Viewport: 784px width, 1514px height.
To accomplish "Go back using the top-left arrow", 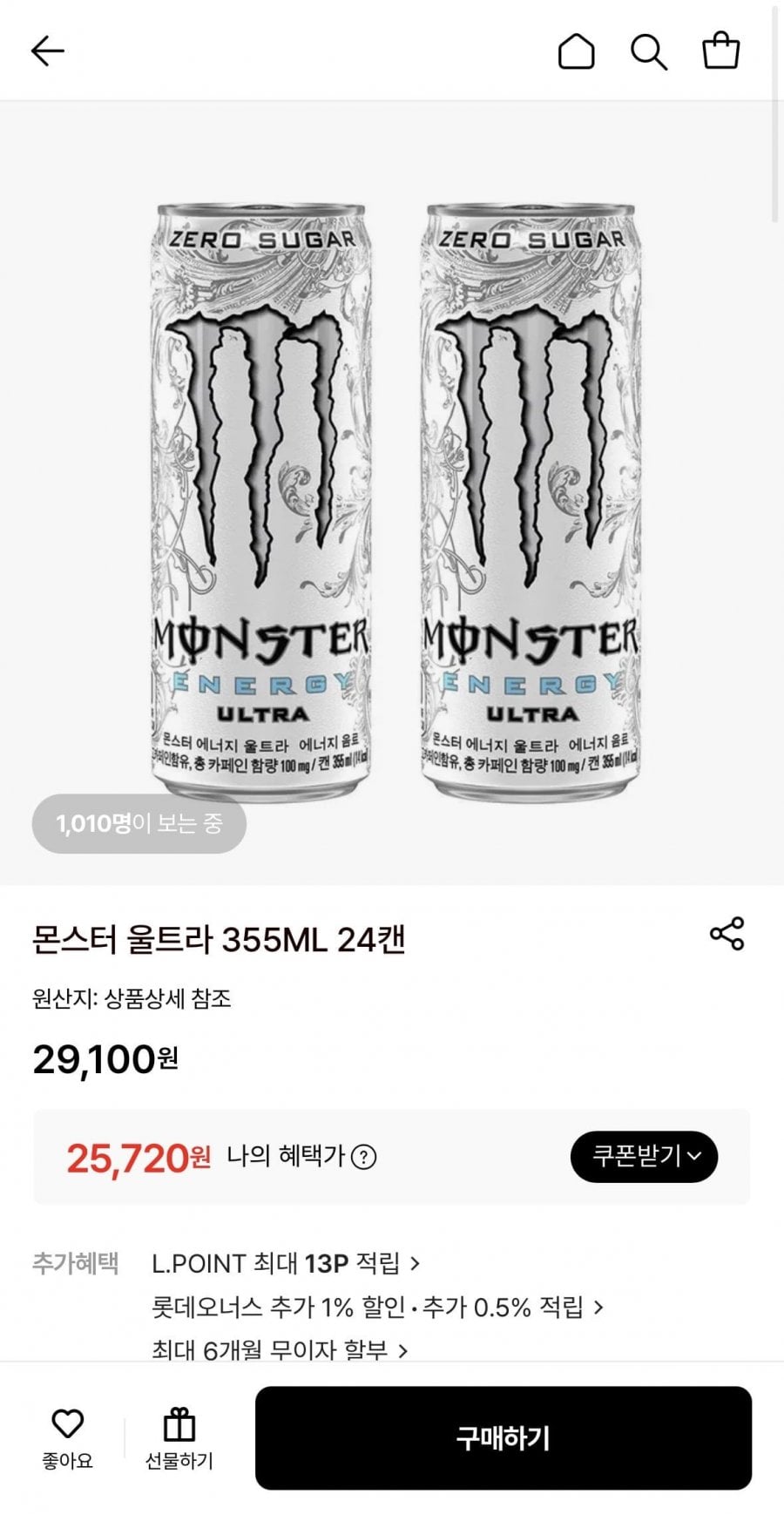I will pyautogui.click(x=48, y=51).
